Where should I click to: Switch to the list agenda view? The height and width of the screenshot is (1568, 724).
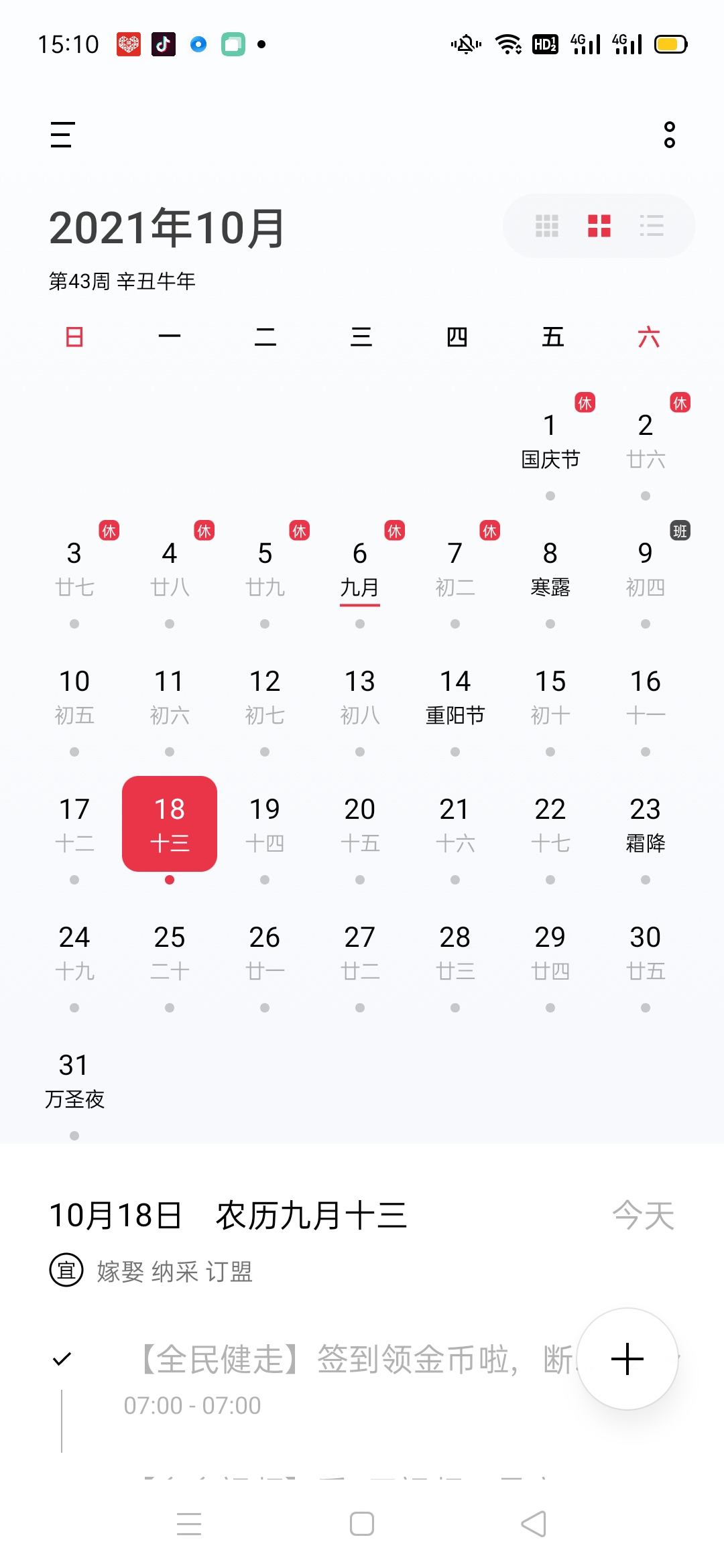[652, 226]
